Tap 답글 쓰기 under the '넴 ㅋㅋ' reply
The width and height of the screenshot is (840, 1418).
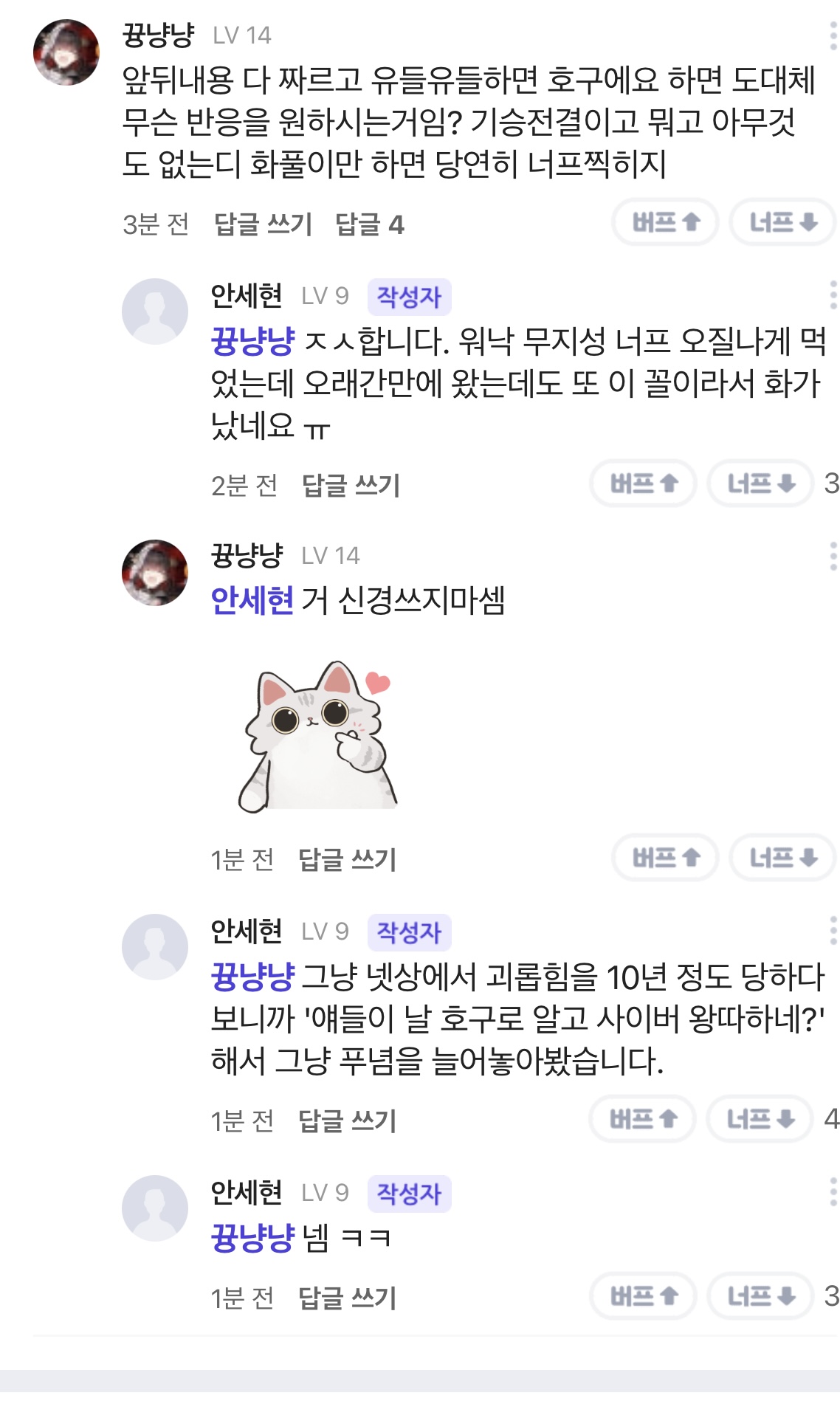tap(347, 1298)
